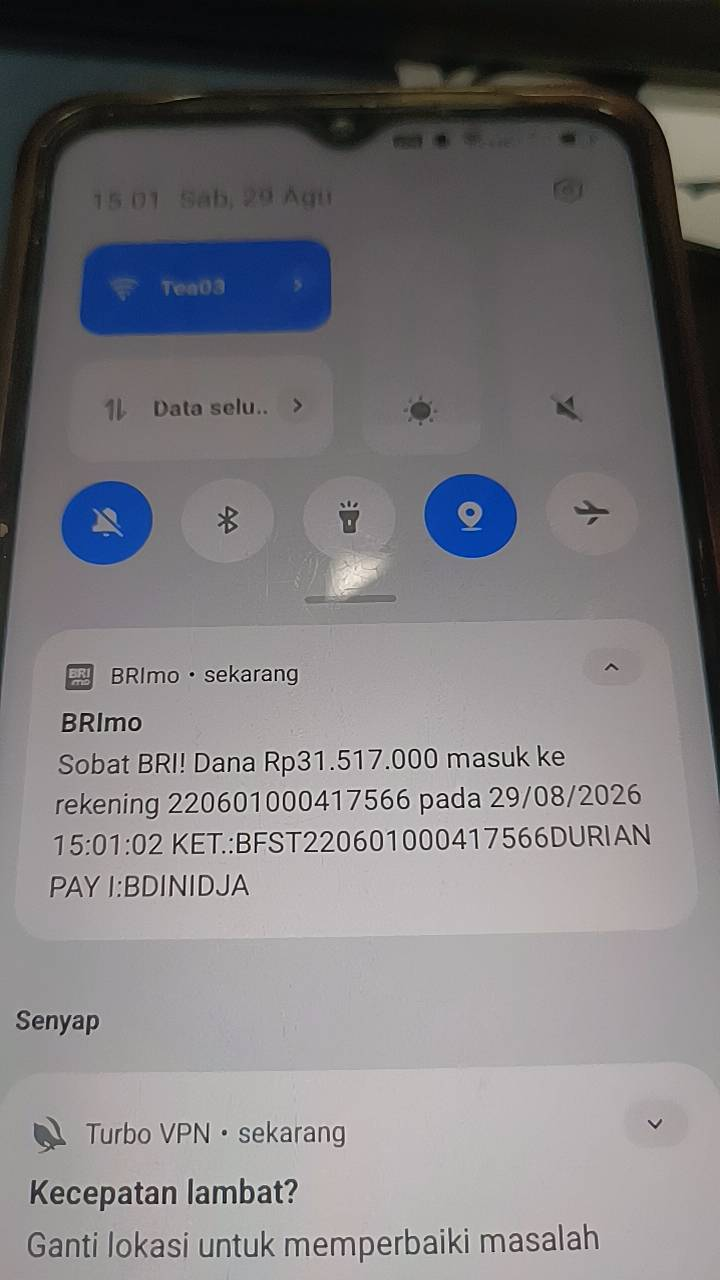
Task: Open the BRImo Rp31.517.000 notification
Action: pos(356,780)
